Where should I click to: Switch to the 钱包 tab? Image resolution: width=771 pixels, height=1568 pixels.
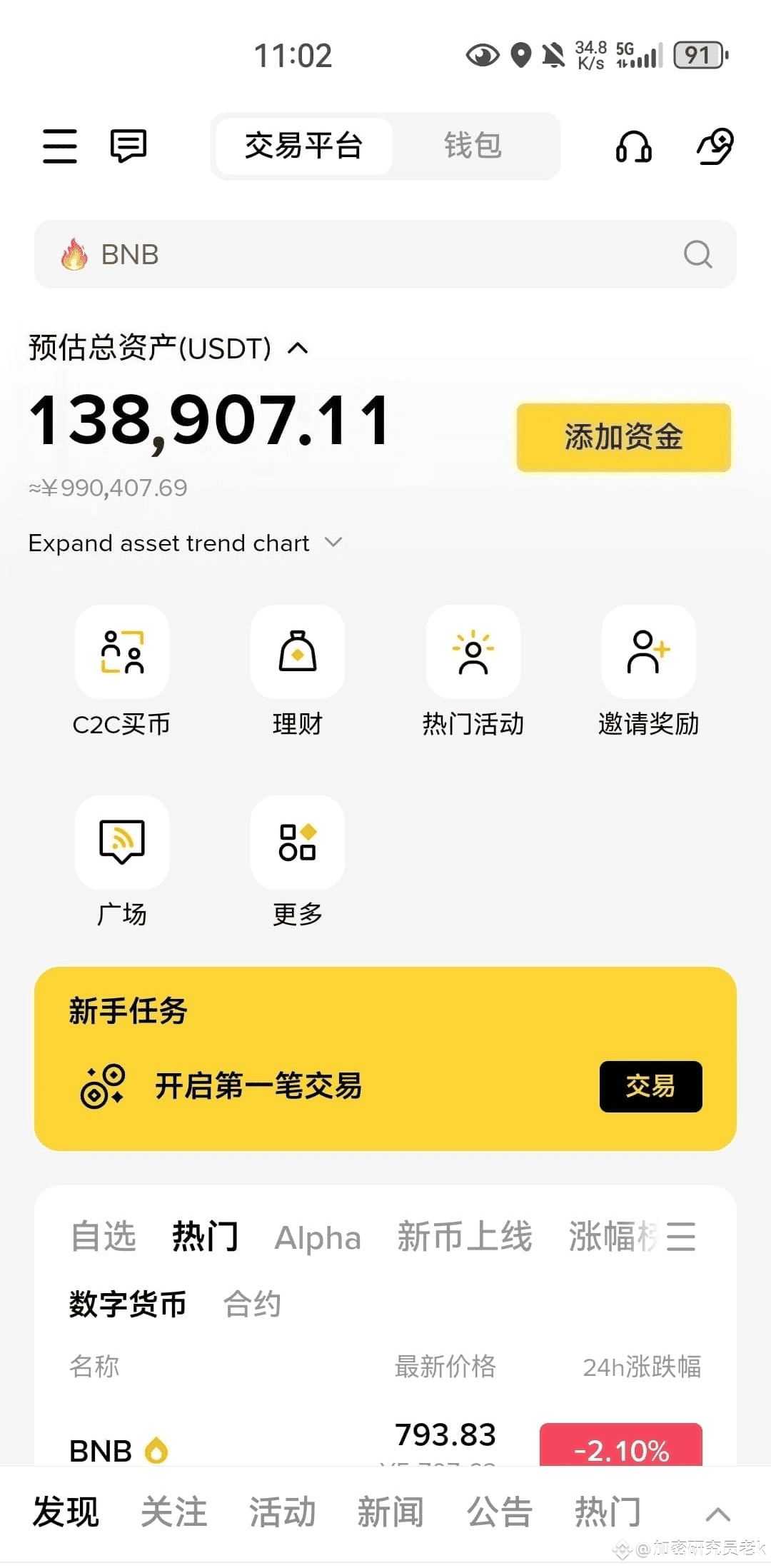(x=473, y=146)
